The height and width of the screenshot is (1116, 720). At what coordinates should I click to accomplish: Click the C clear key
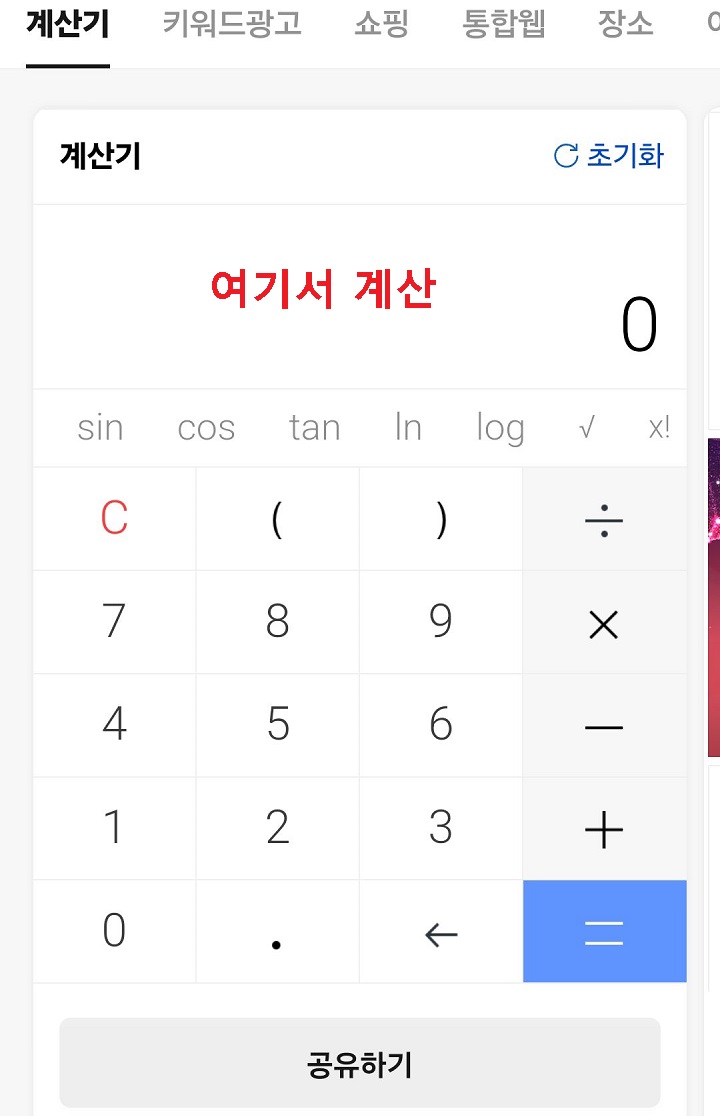click(x=113, y=518)
